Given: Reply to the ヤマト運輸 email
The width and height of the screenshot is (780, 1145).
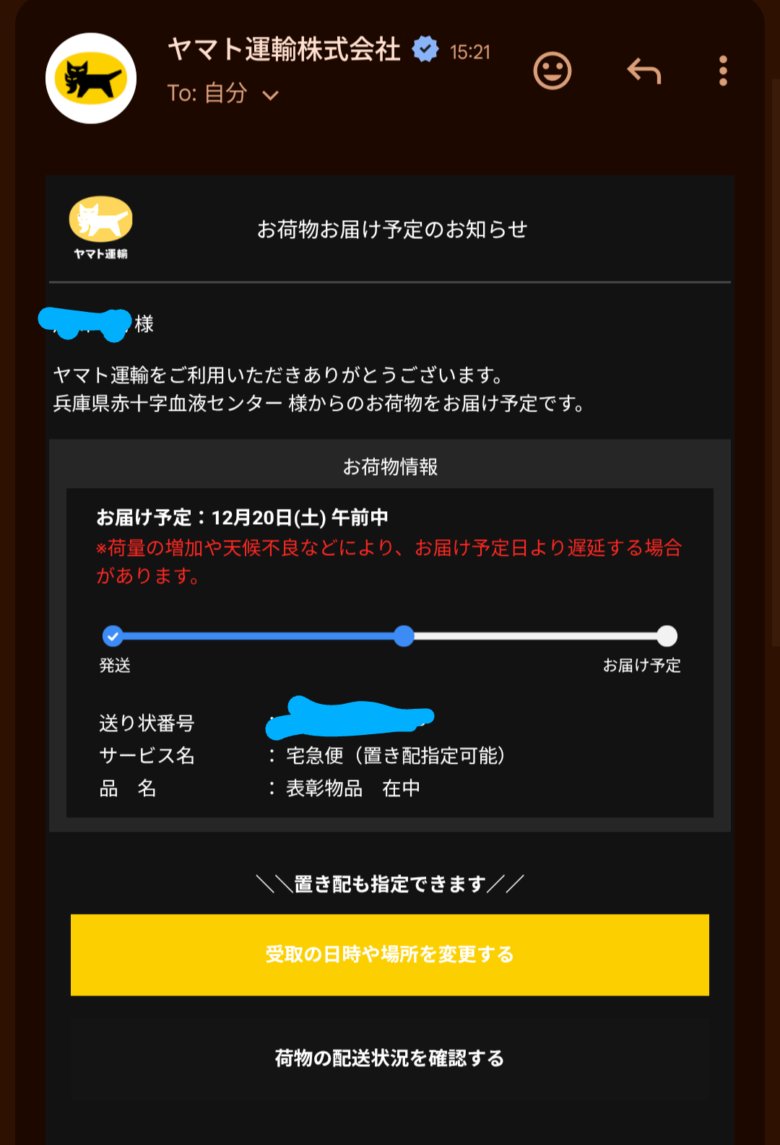Looking at the screenshot, I should 644,71.
